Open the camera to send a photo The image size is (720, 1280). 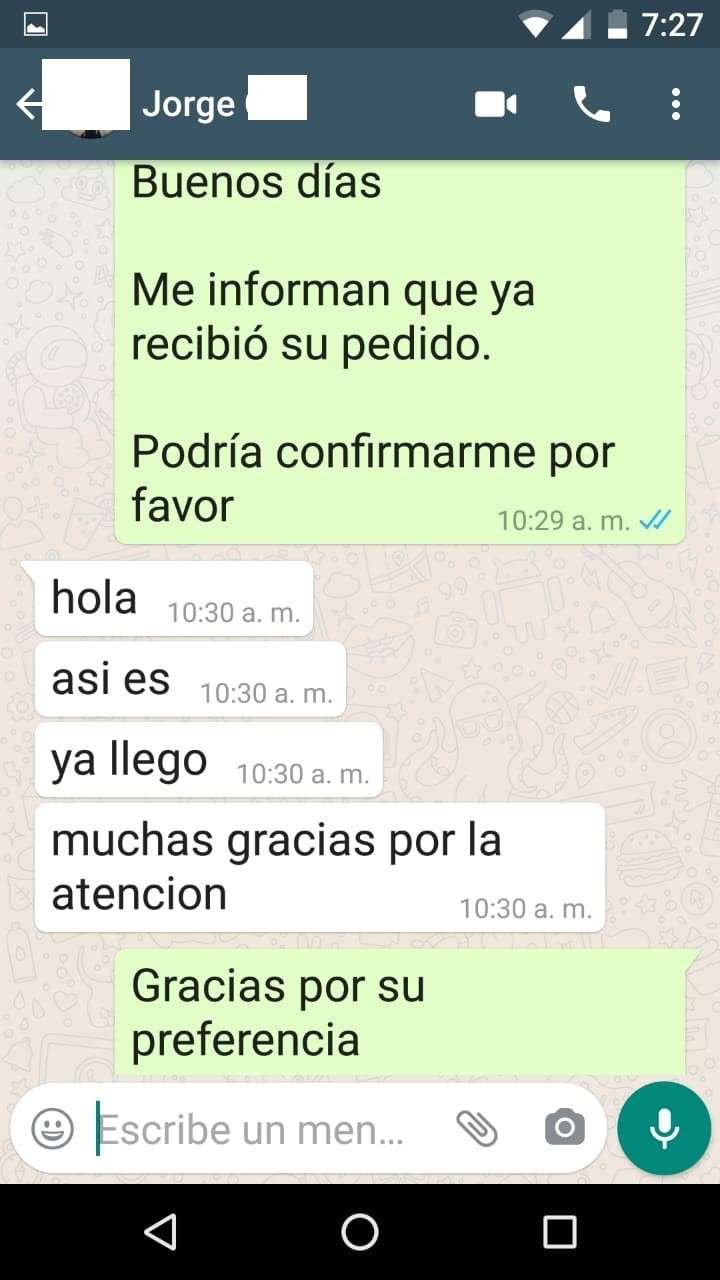tap(564, 1129)
